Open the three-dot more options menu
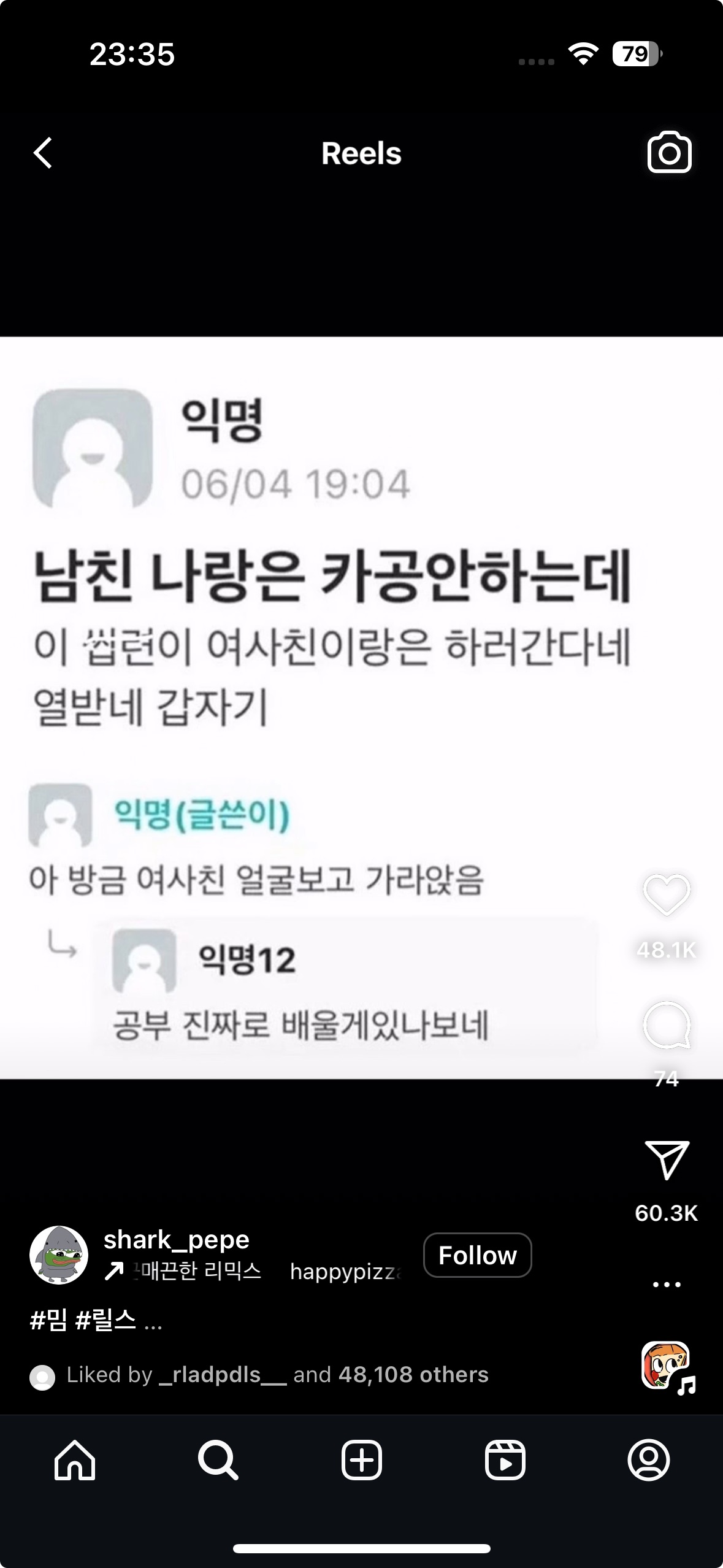 667,1284
